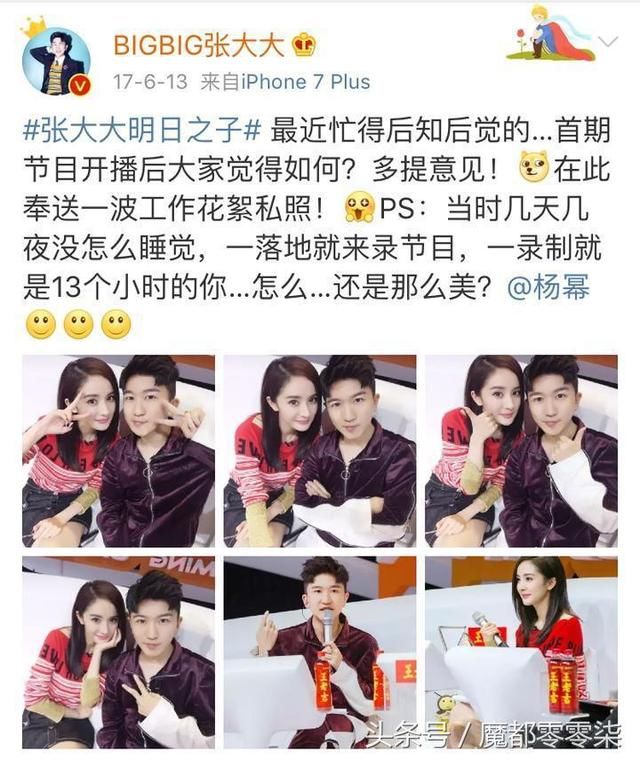The width and height of the screenshot is (640, 760).
Task: Open the @杨幂 mention link
Action: click(x=551, y=288)
